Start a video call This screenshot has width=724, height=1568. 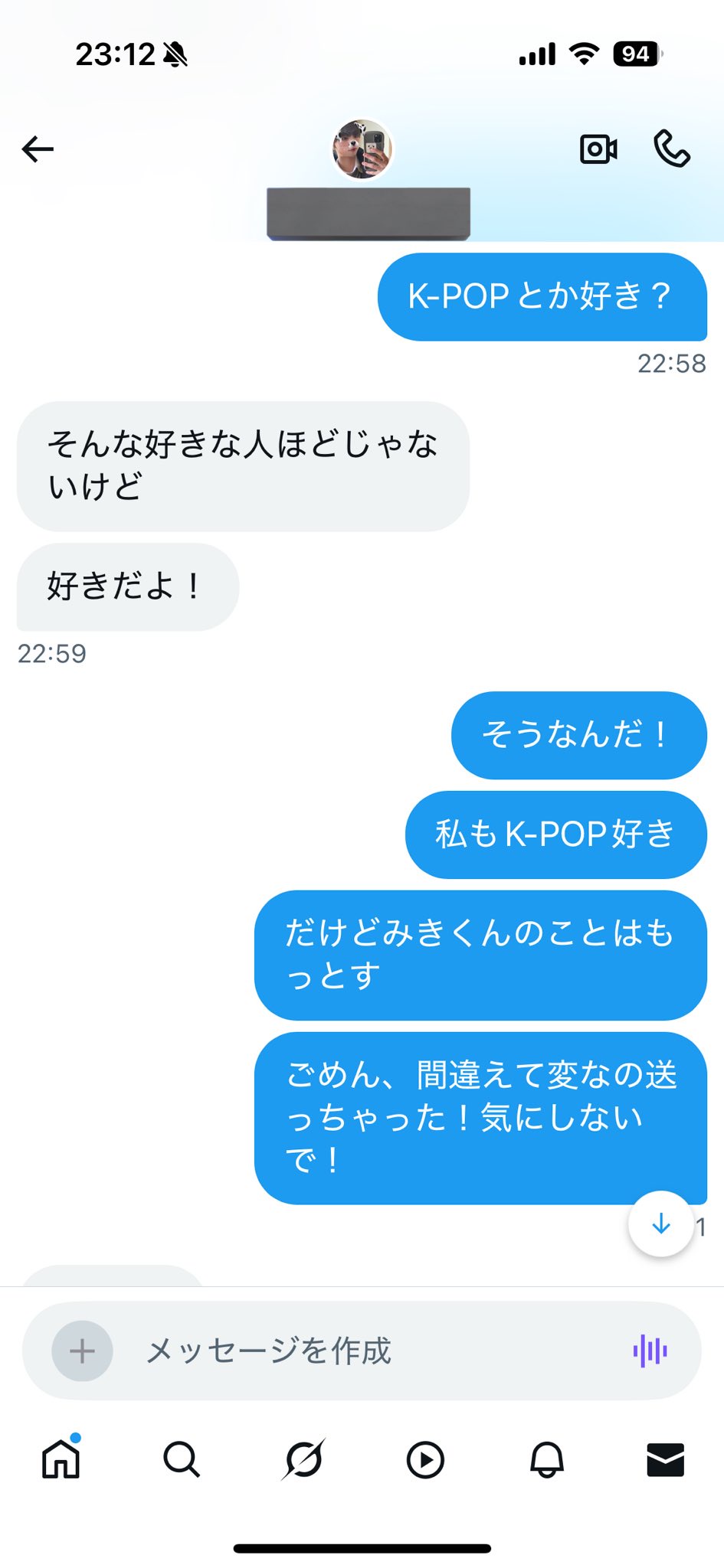(598, 149)
